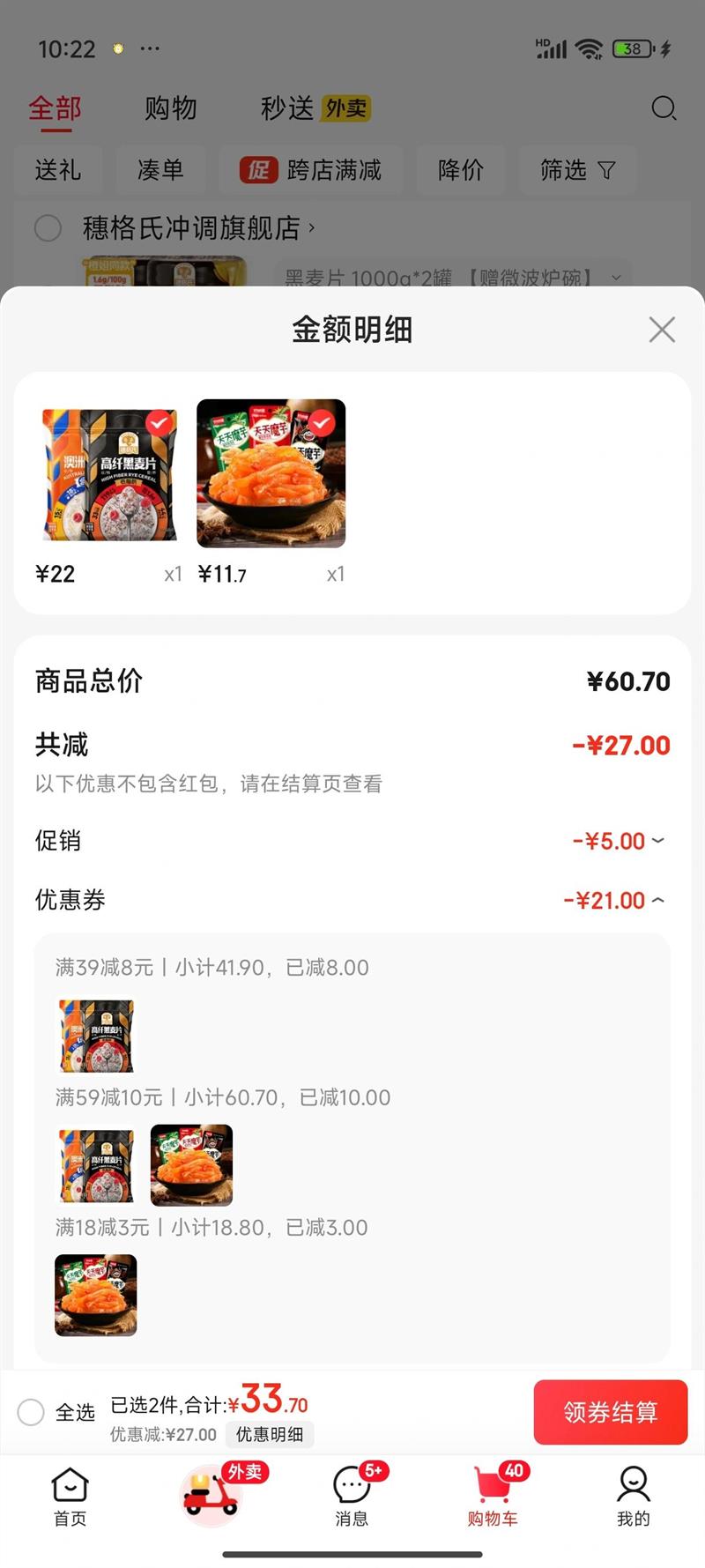
Task: Deselect the 高纤黑麦片 product at ¥22
Action: (160, 424)
